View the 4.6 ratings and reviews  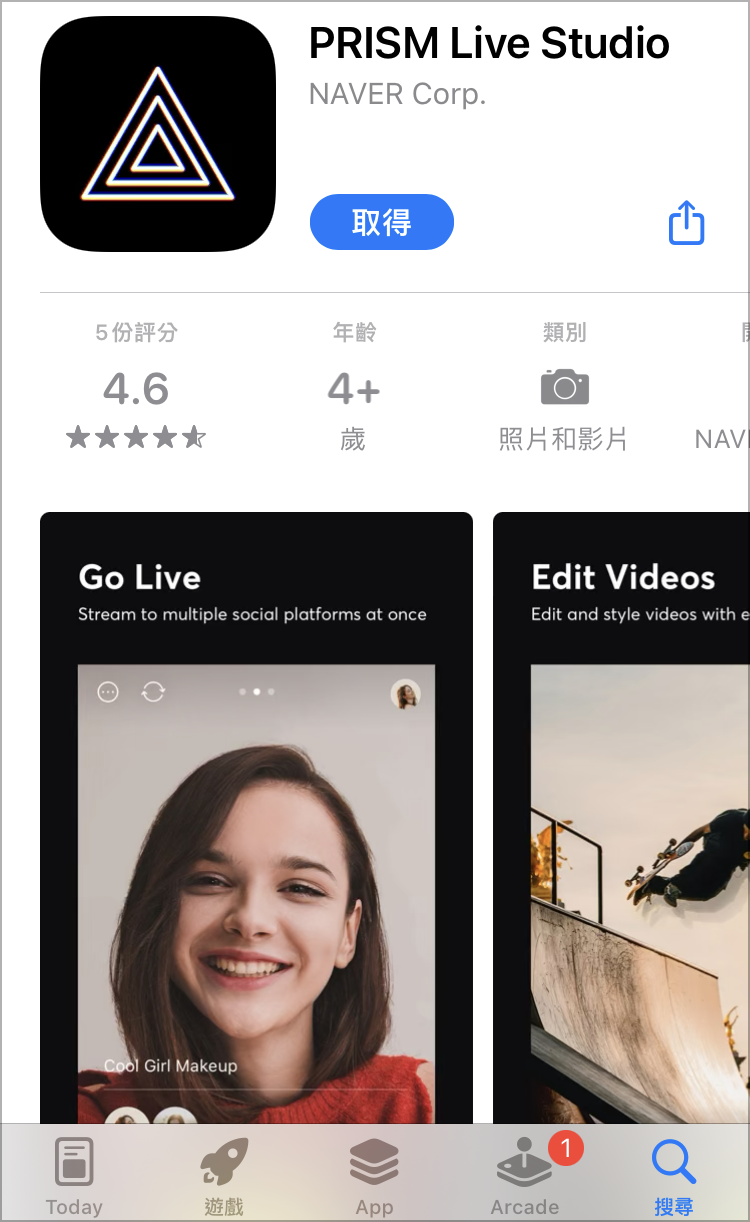tap(136, 390)
